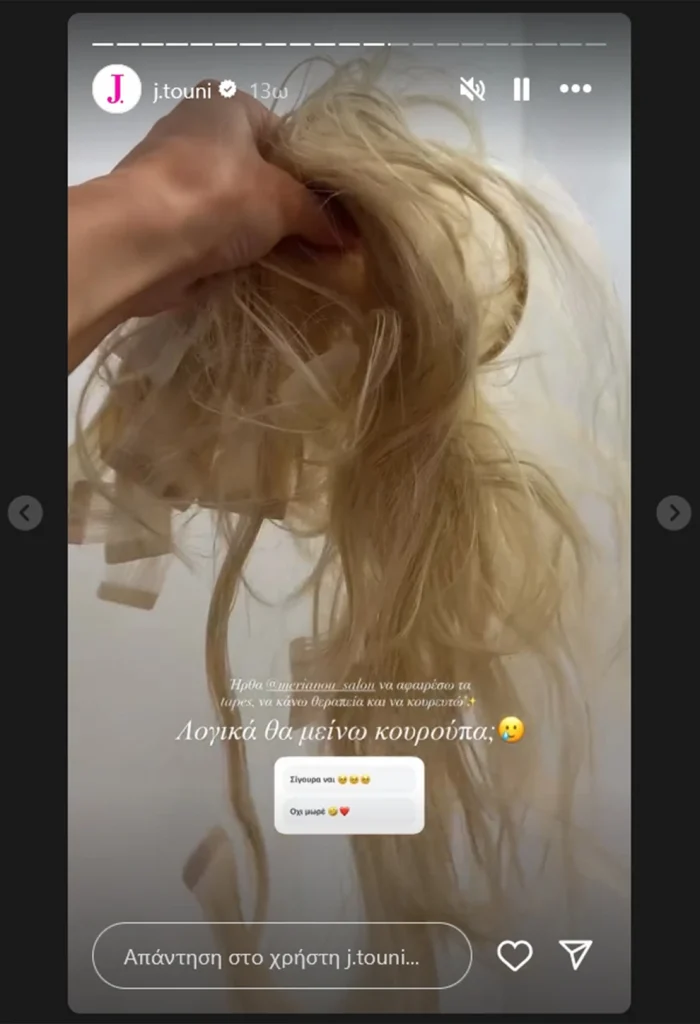Tap the reply field to j.touni
Screen dimensions: 700x1024
(281, 956)
